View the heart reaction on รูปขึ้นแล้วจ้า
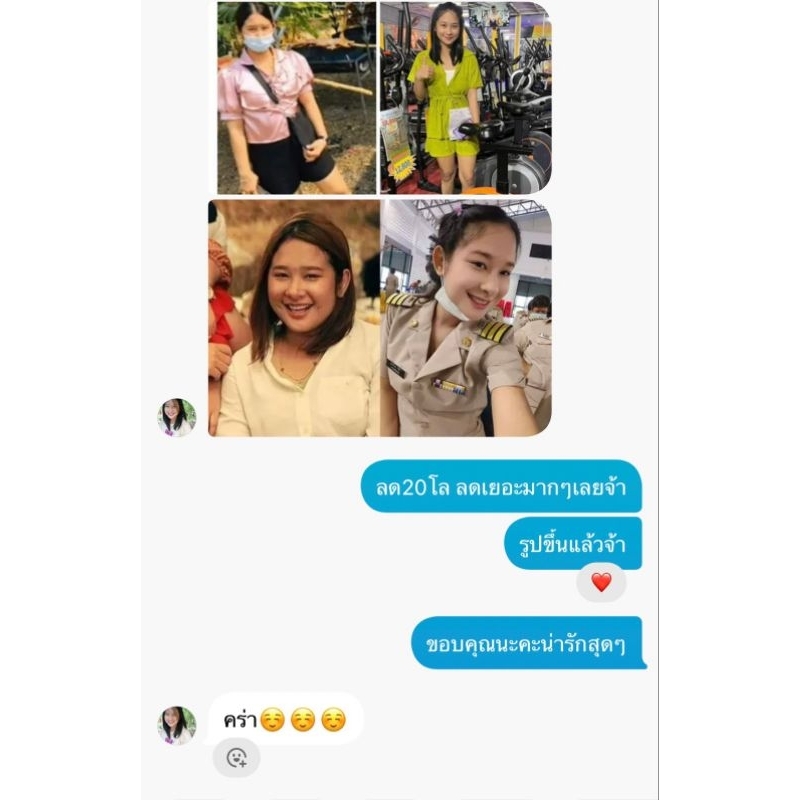The width and height of the screenshot is (800, 800). pyautogui.click(x=601, y=582)
